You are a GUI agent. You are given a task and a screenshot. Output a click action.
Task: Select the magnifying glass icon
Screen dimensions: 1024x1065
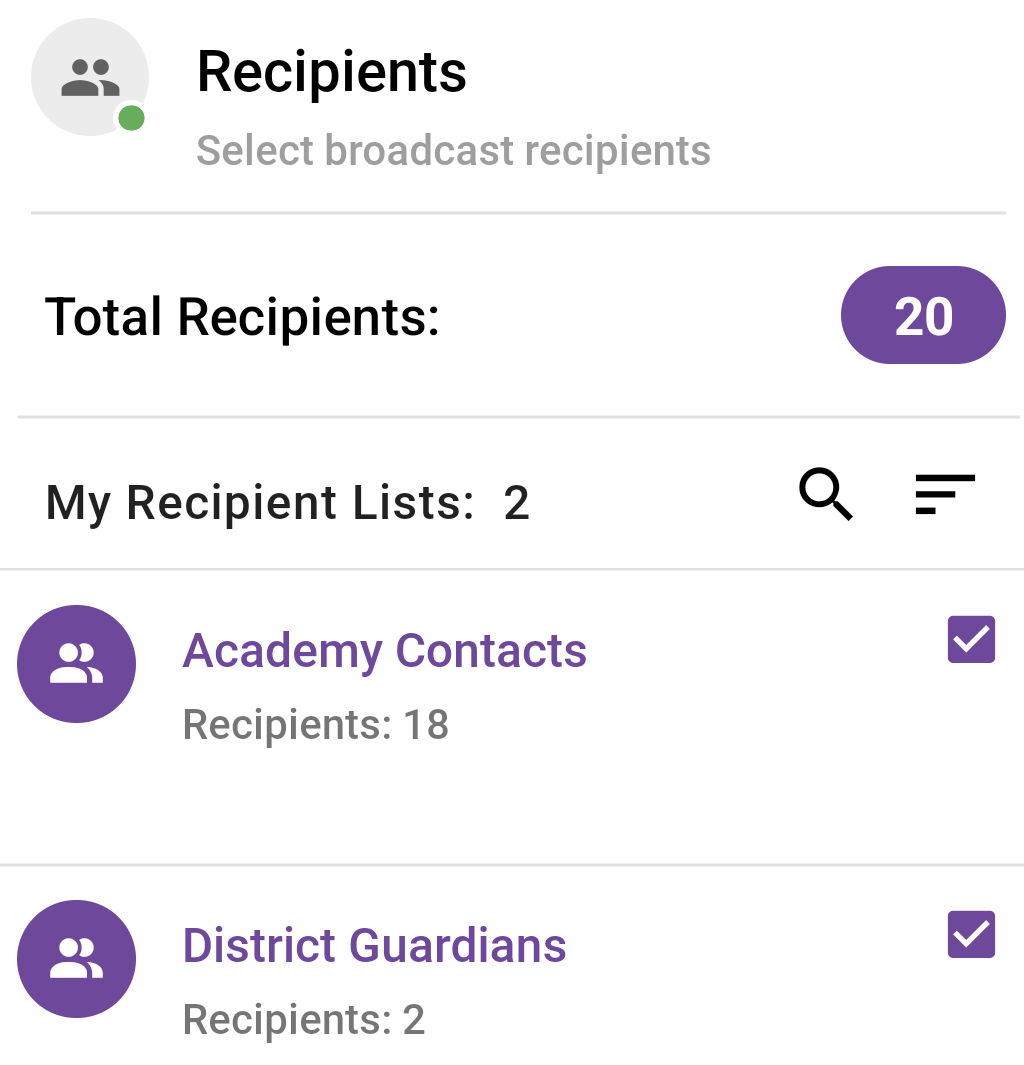[x=824, y=494]
